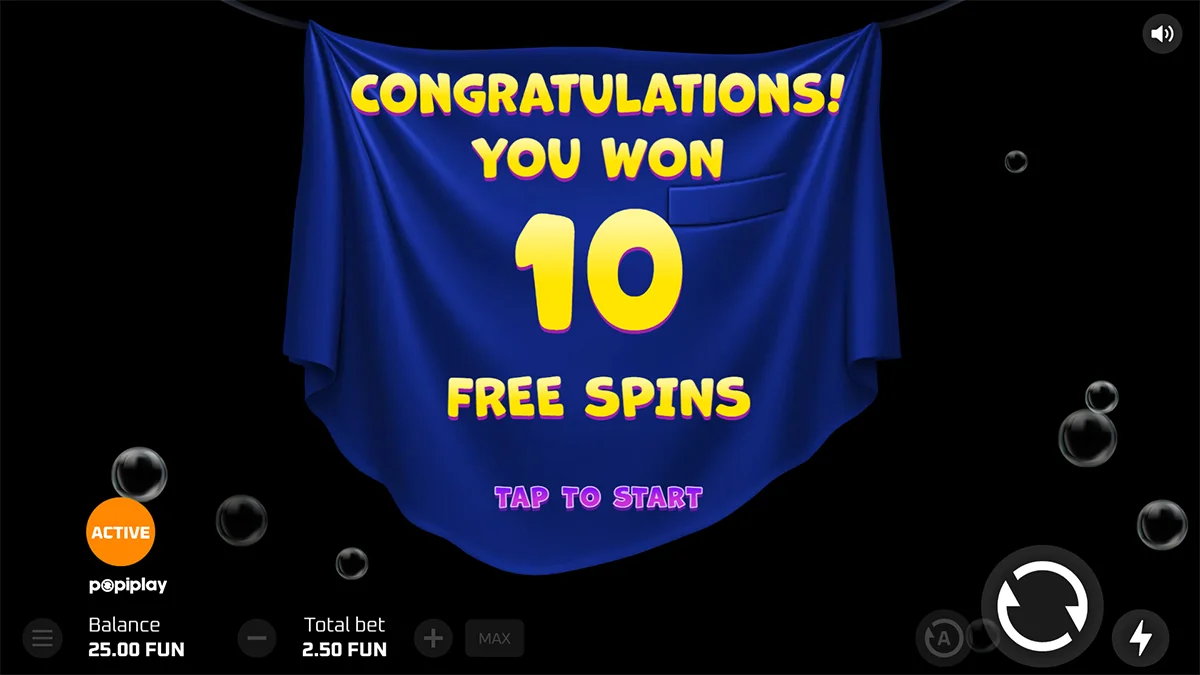Increase the total bet
The image size is (1200, 675).
pyautogui.click(x=433, y=638)
